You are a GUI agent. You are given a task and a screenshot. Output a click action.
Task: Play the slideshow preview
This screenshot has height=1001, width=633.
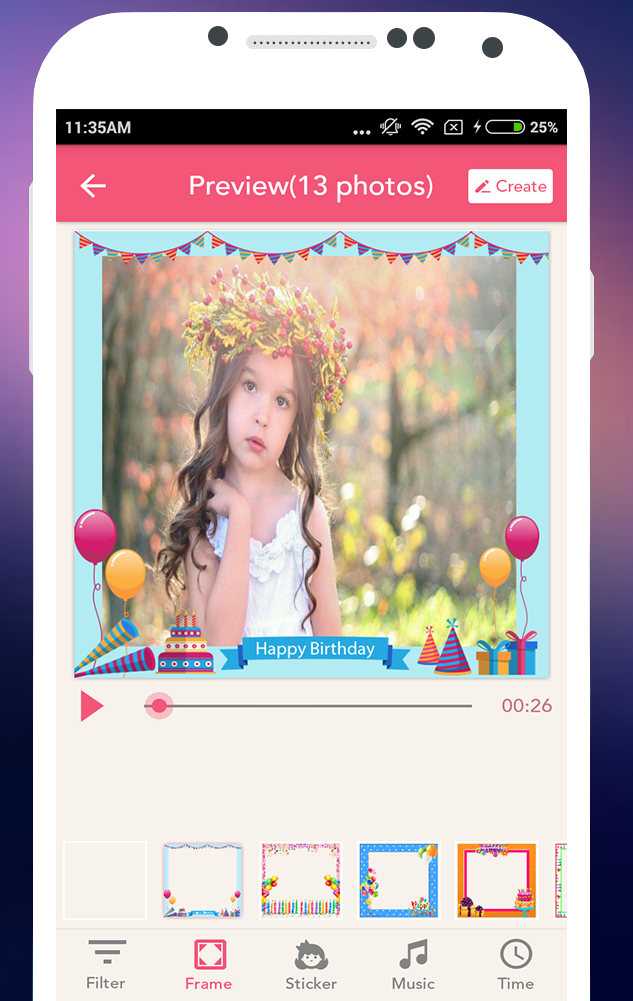click(x=92, y=706)
